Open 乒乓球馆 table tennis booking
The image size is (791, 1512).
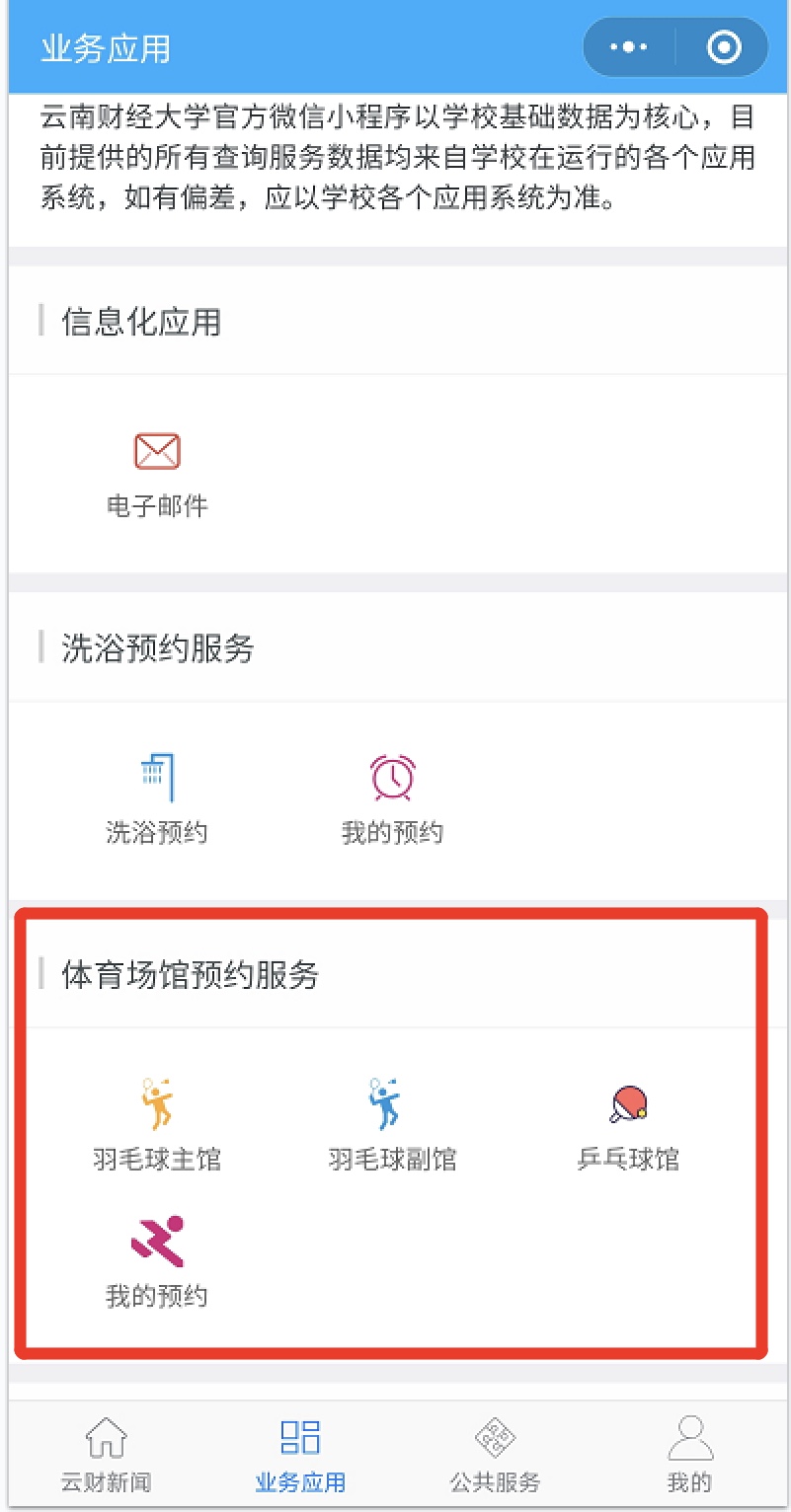(628, 1125)
